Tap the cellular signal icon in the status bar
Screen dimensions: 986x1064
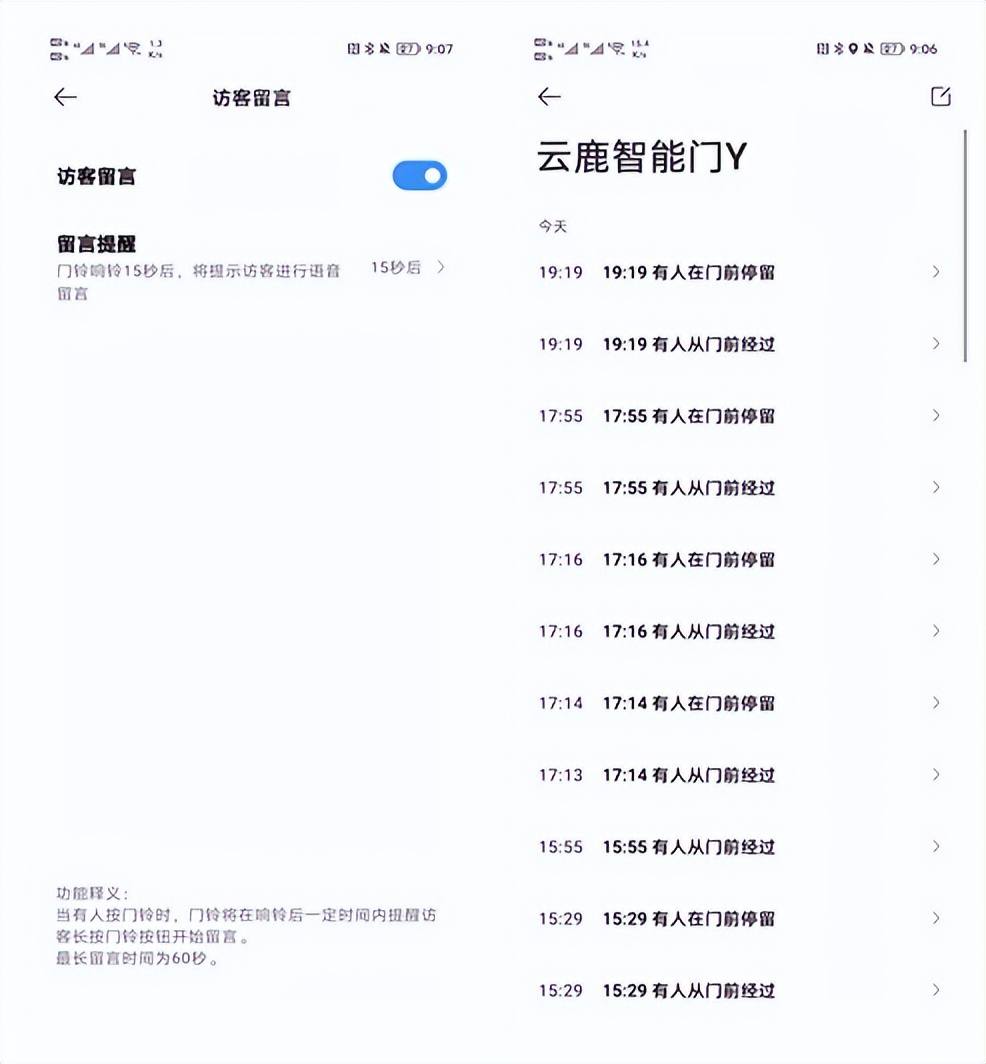(88, 48)
